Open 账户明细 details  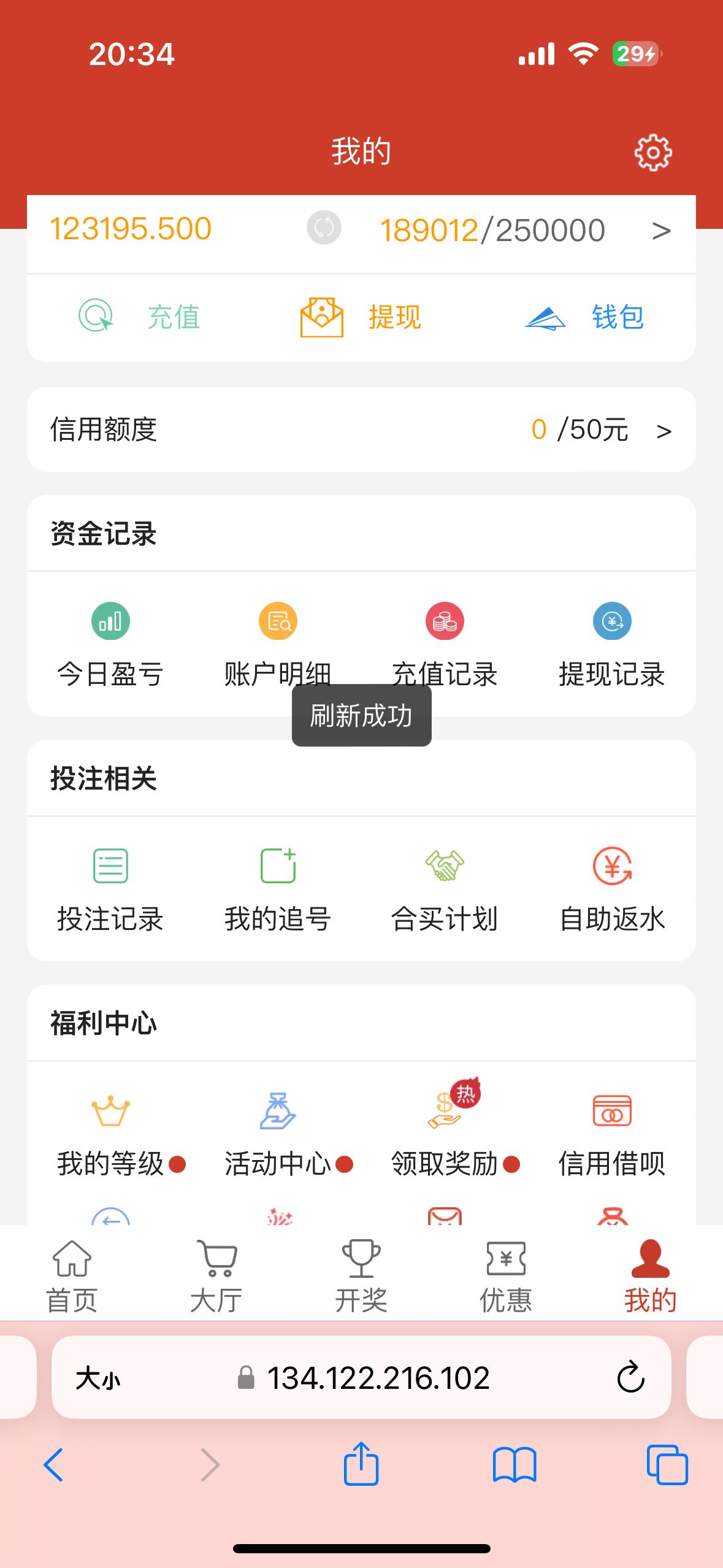[278, 645]
